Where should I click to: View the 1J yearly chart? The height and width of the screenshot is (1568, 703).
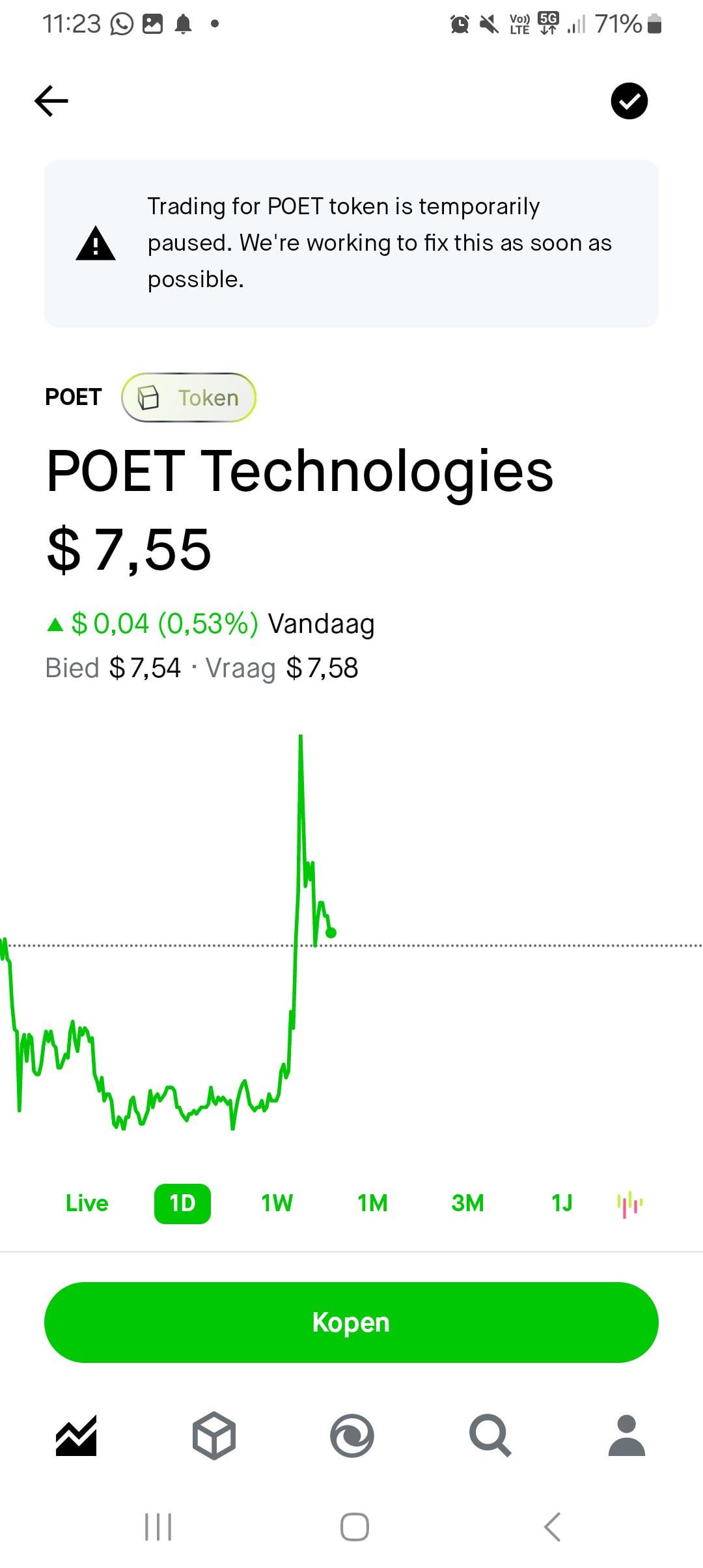click(x=562, y=1203)
